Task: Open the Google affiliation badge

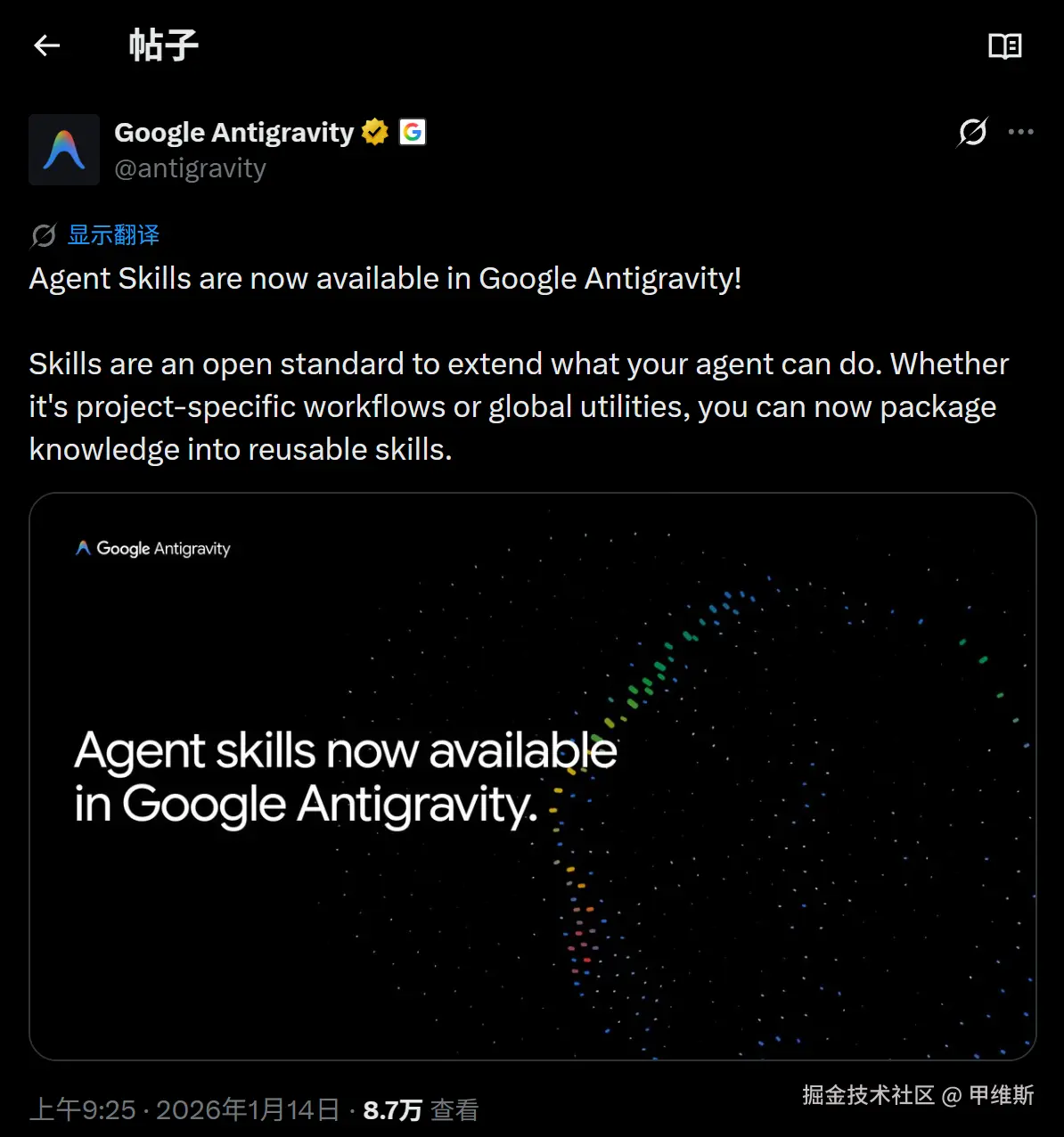Action: coord(412,132)
